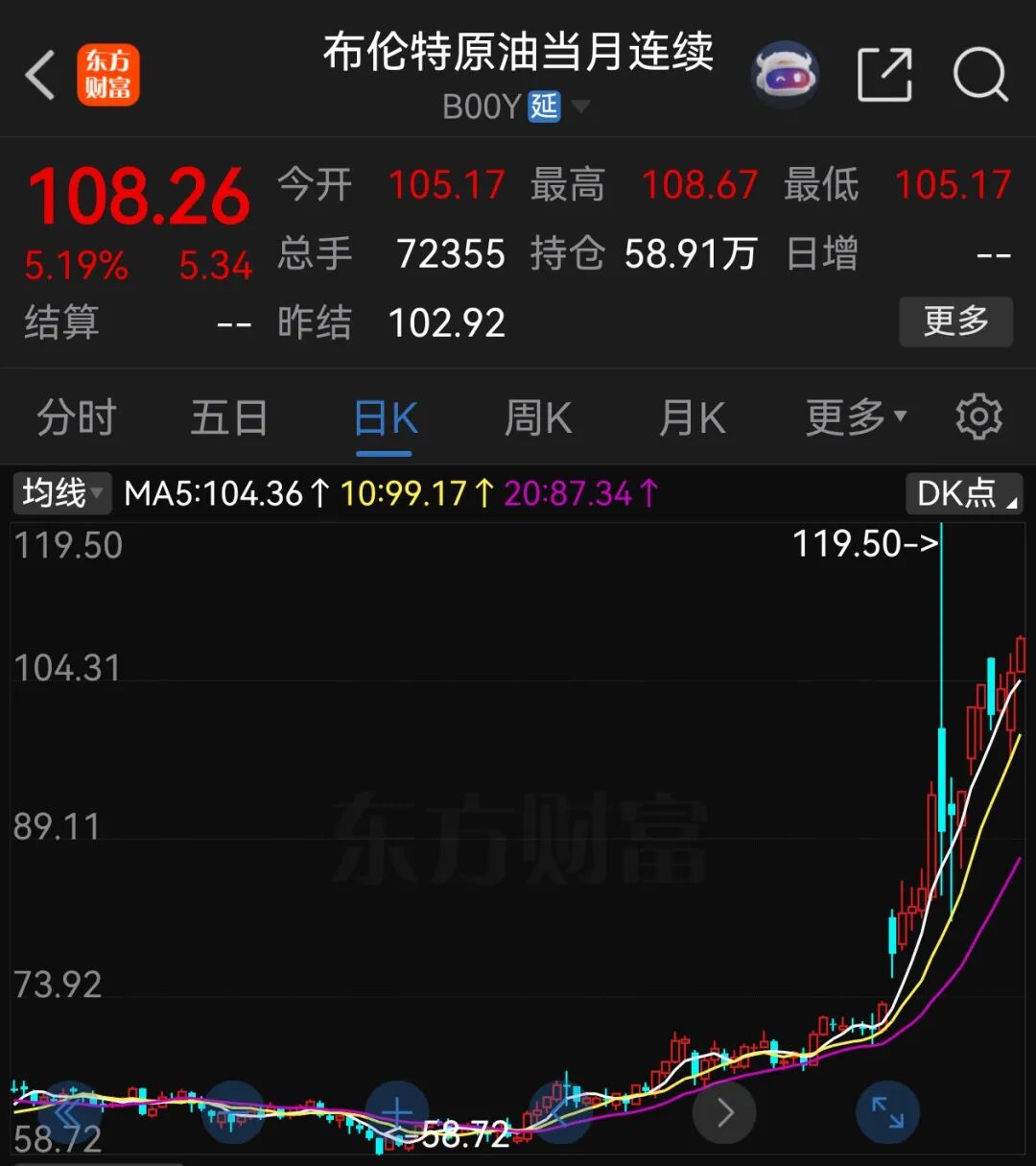This screenshot has height=1166, width=1036.
Task: Open search with the magnifier icon
Action: [x=979, y=75]
